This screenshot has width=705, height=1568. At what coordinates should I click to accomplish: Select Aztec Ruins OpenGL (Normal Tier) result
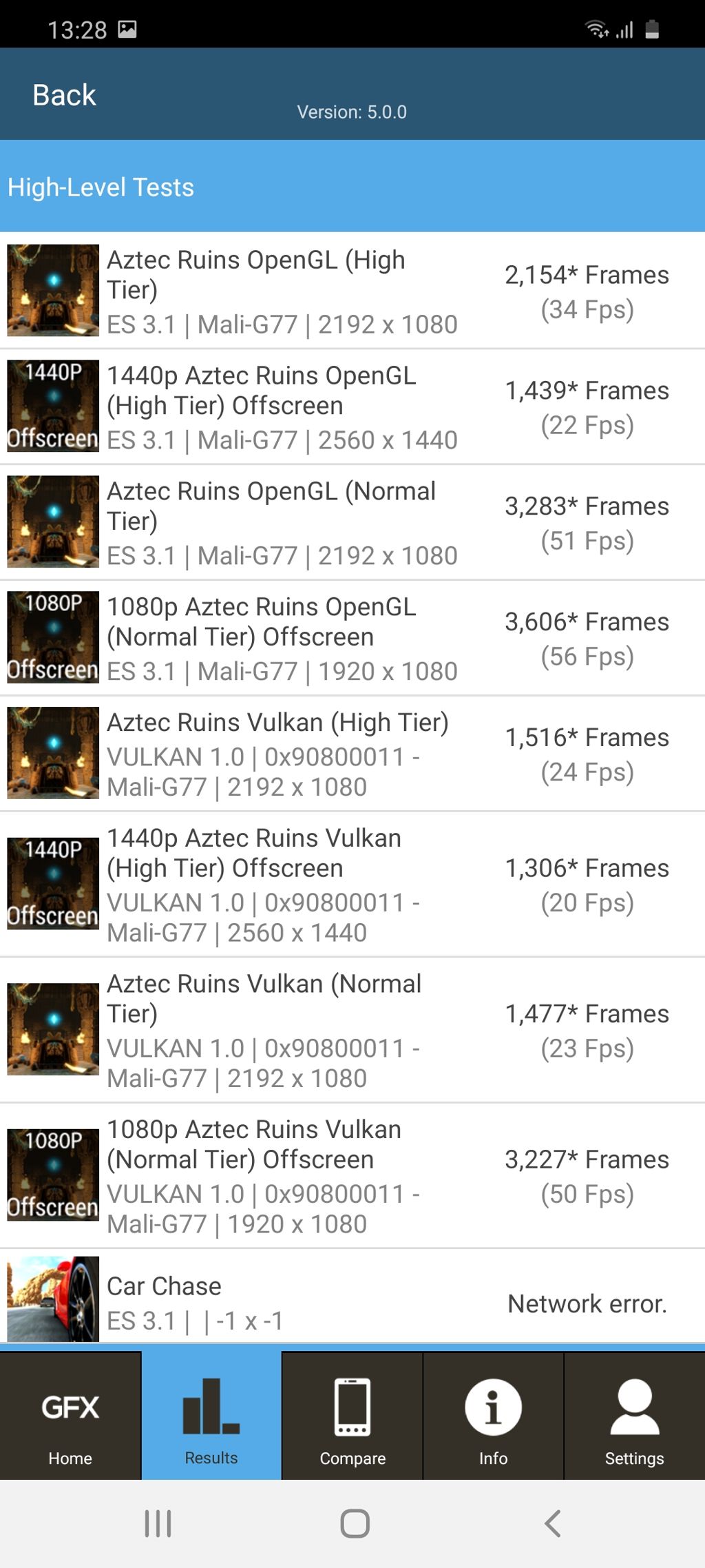tap(352, 522)
